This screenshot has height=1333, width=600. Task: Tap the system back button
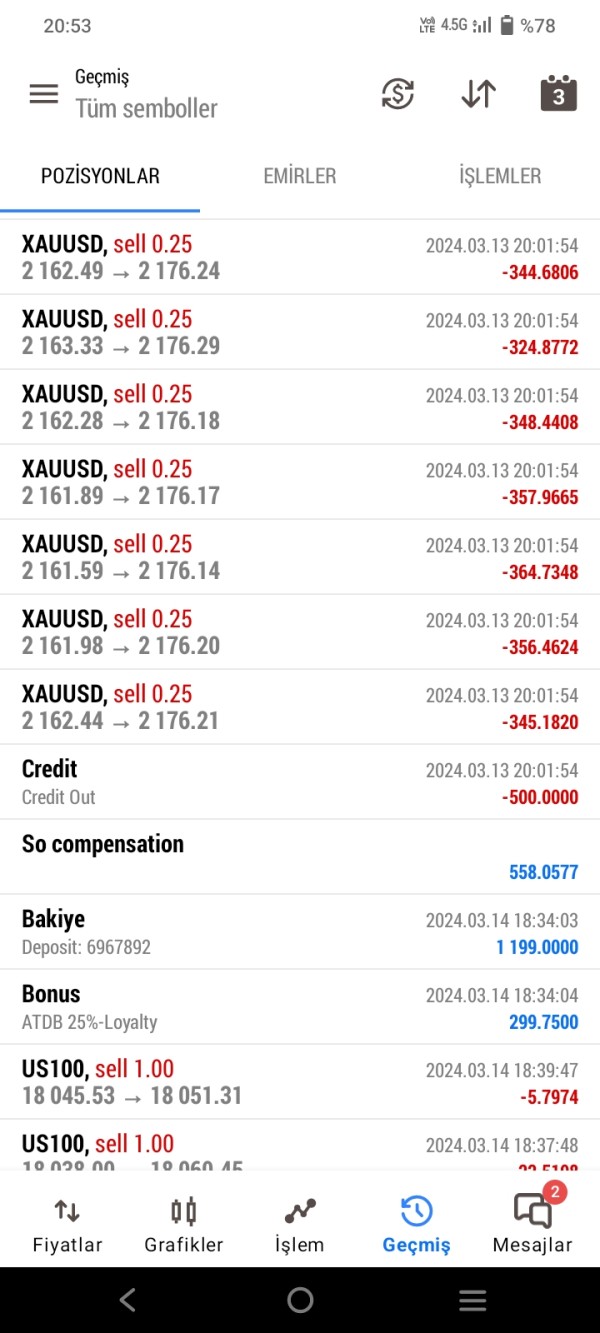tap(127, 1300)
